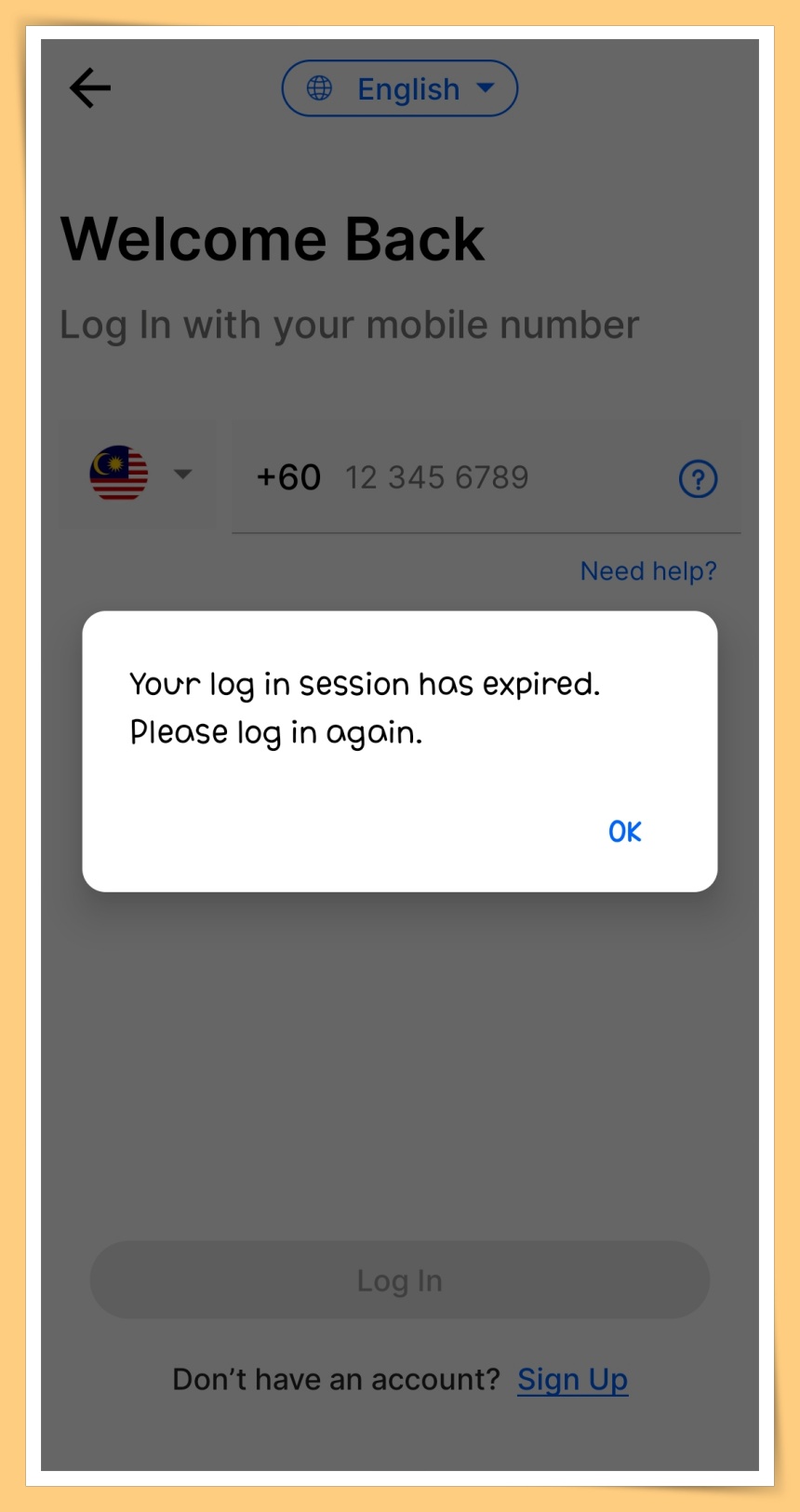Open the question mark help icon
This screenshot has height=1512, width=800.
(x=698, y=479)
